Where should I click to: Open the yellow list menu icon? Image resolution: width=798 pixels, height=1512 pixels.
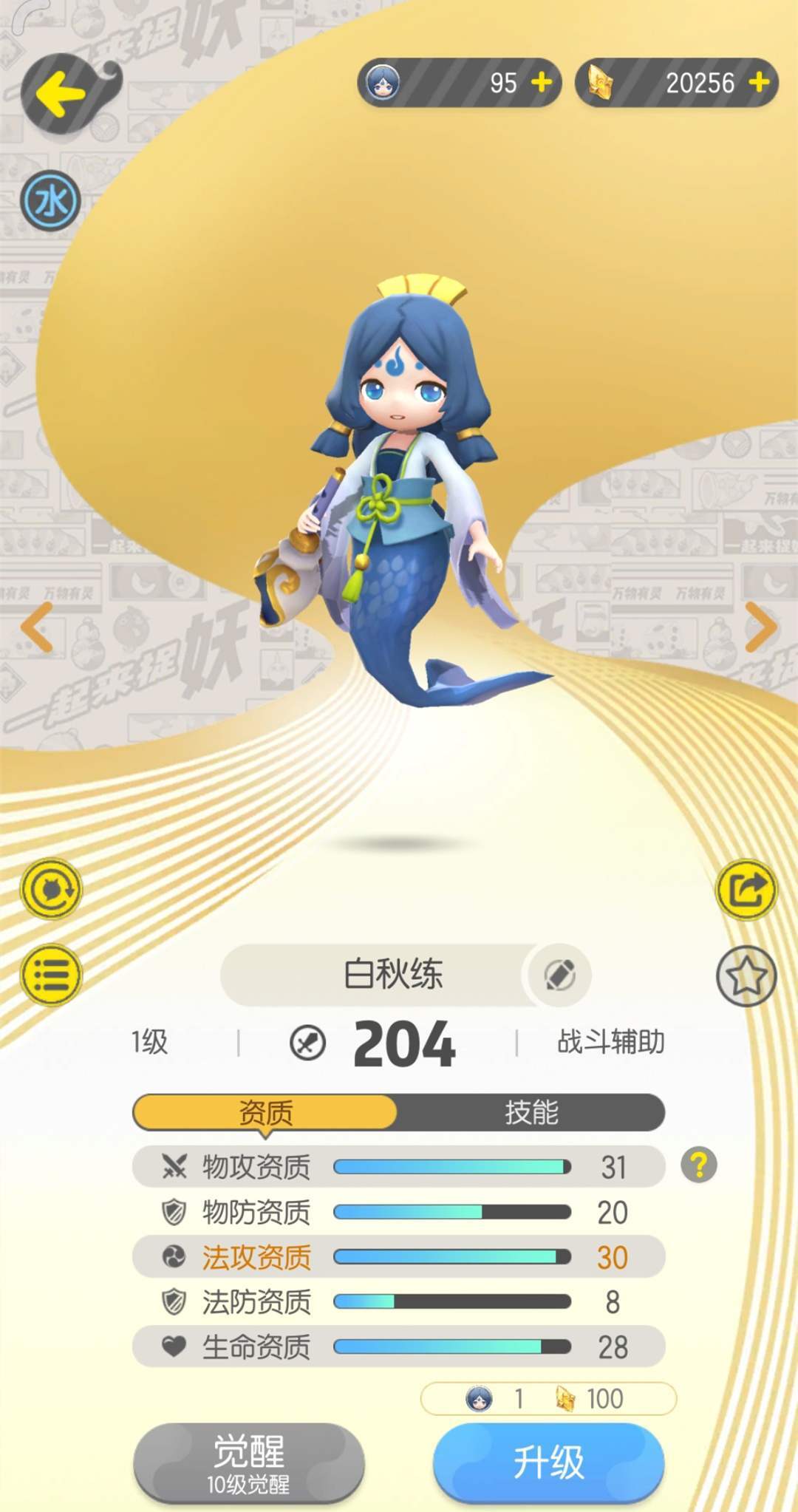click(51, 975)
